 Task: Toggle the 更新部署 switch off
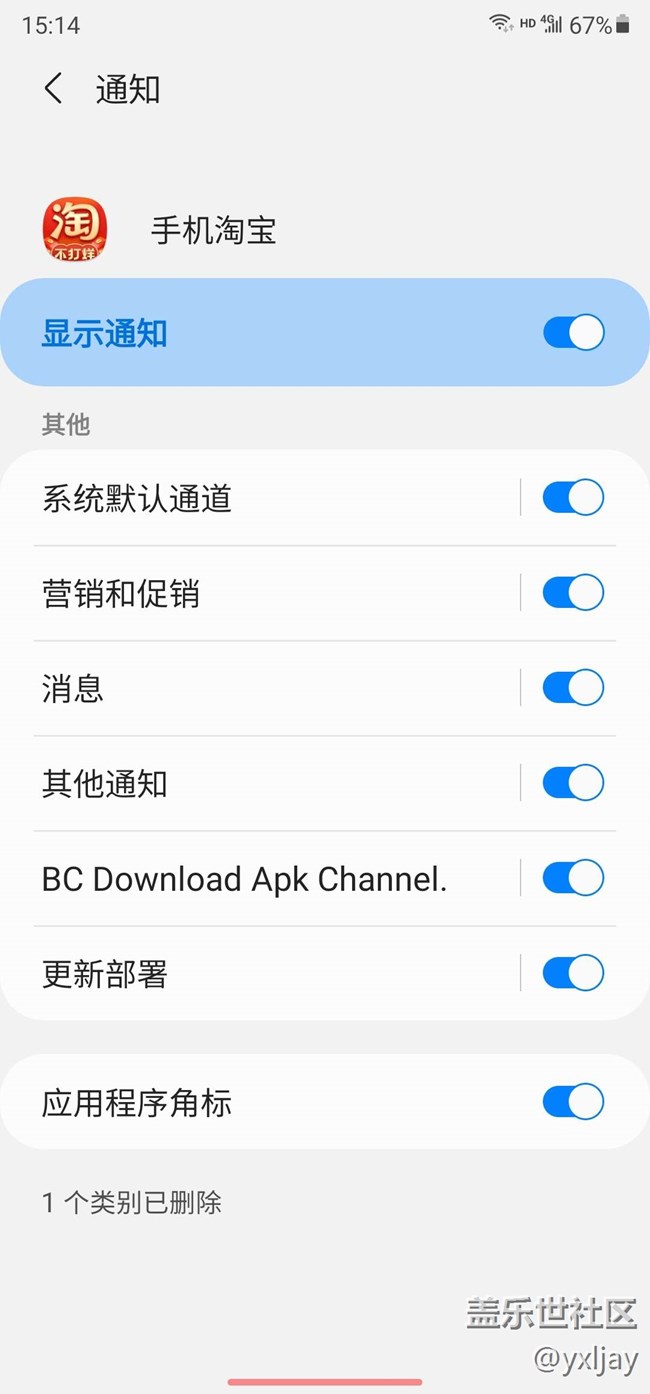pyautogui.click(x=573, y=972)
